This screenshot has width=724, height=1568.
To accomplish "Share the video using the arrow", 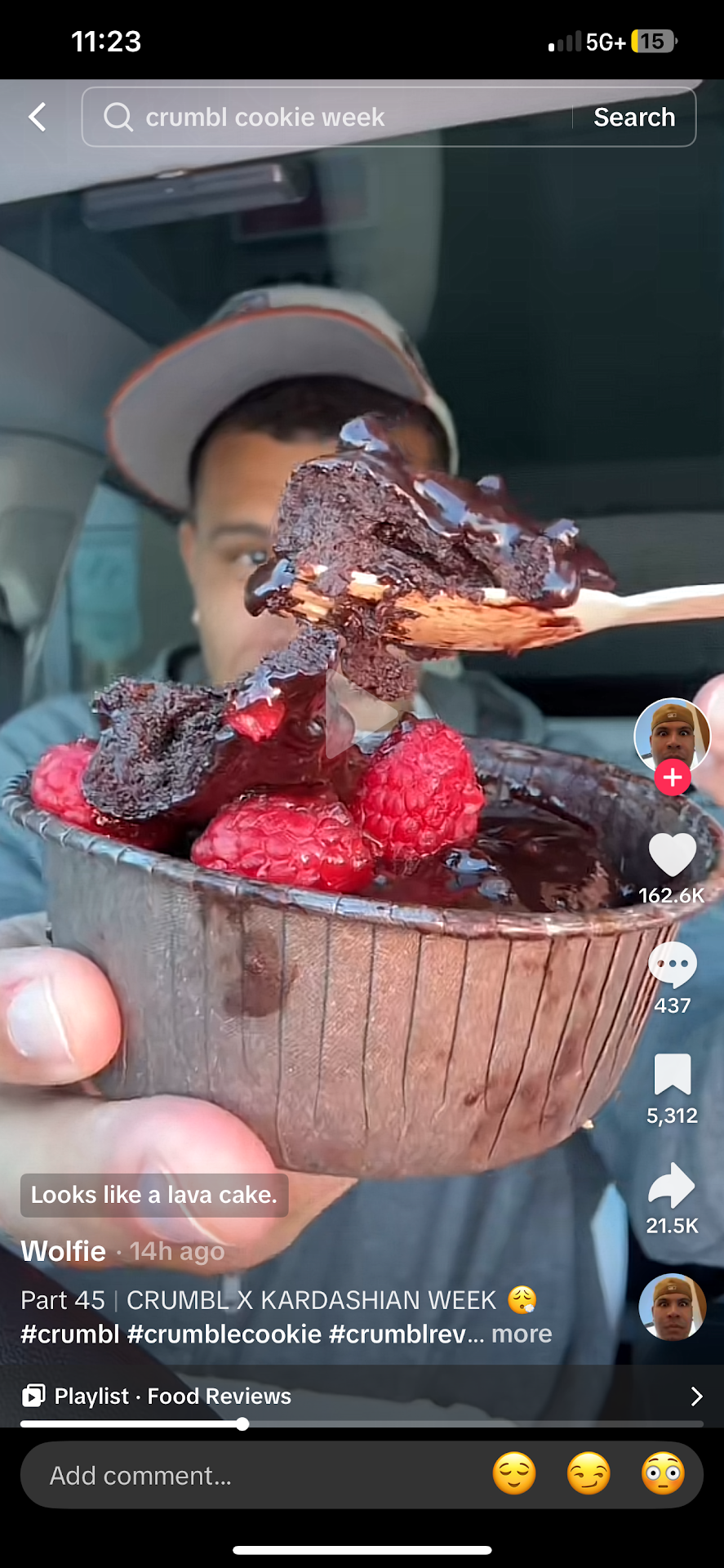I will pyautogui.click(x=672, y=1185).
